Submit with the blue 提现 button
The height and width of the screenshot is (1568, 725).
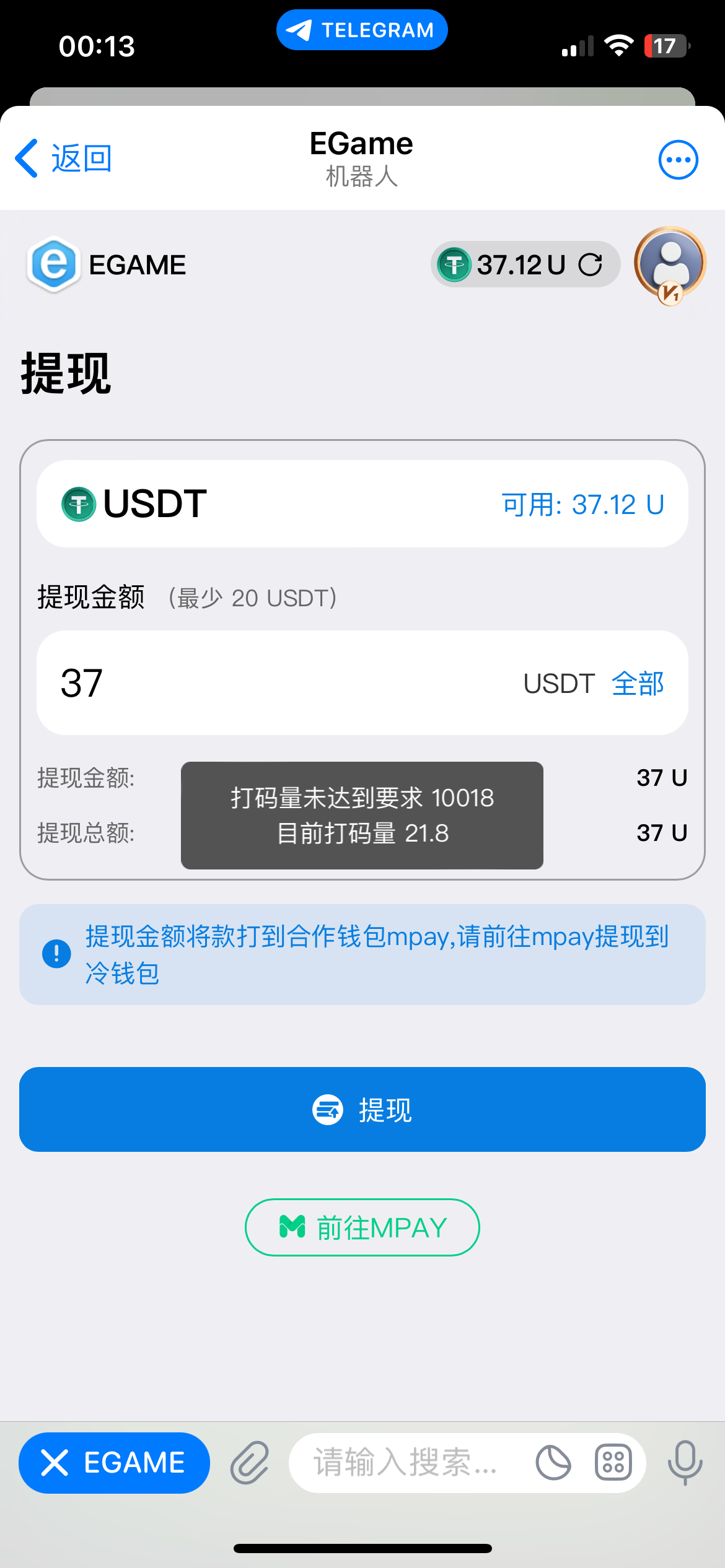click(x=362, y=1109)
